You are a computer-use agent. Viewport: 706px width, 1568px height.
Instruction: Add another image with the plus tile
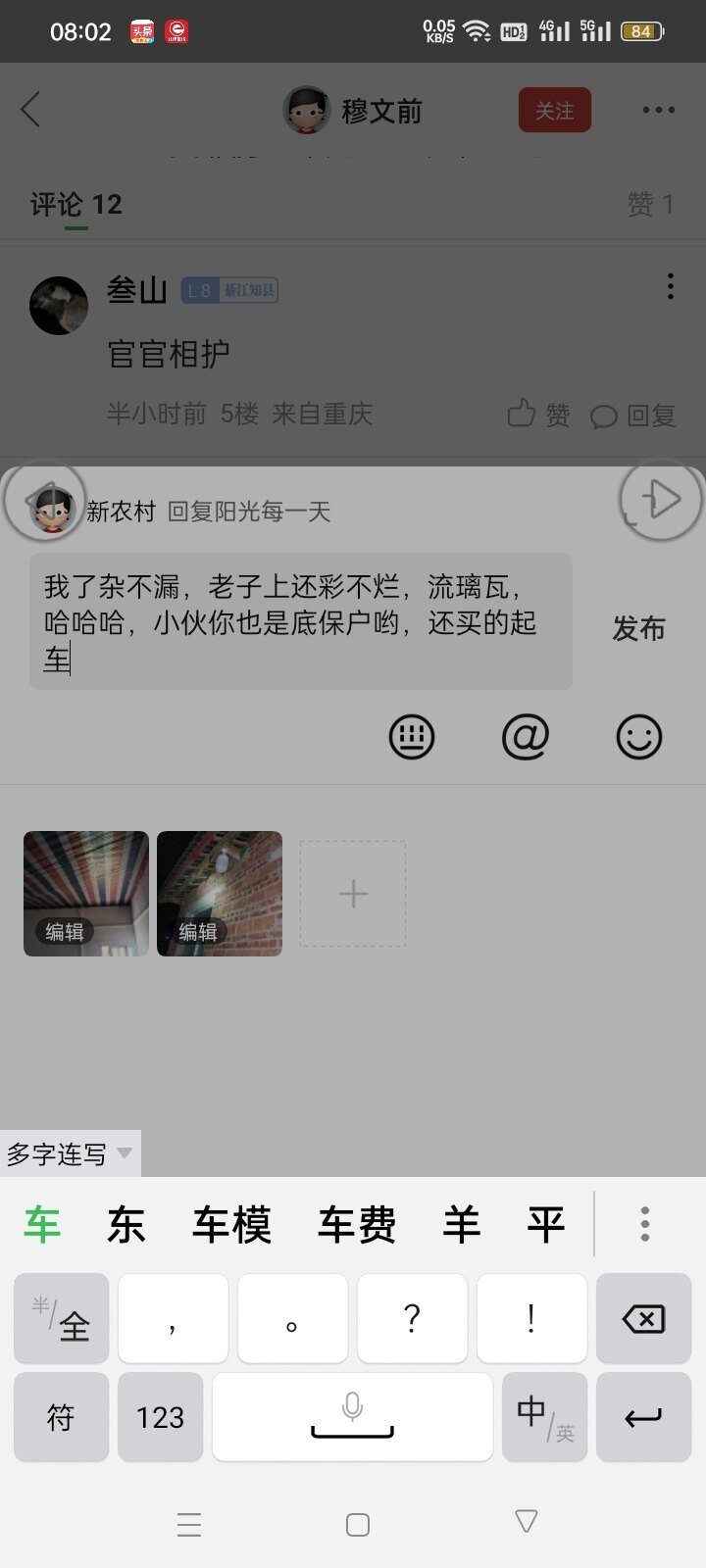coord(353,894)
